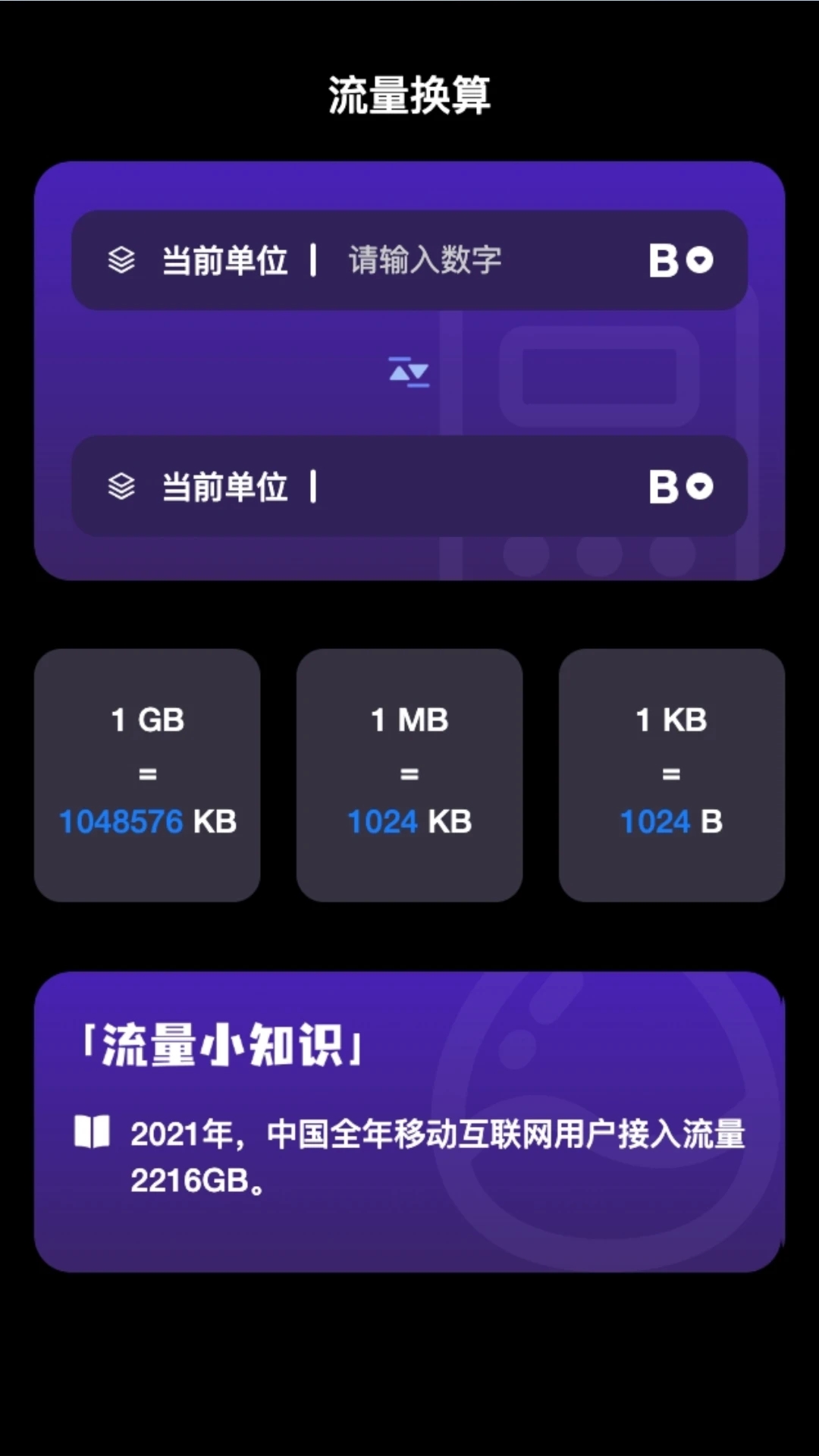The image size is (819, 1456).
Task: Click the 1 MB conversion card
Action: tap(409, 772)
